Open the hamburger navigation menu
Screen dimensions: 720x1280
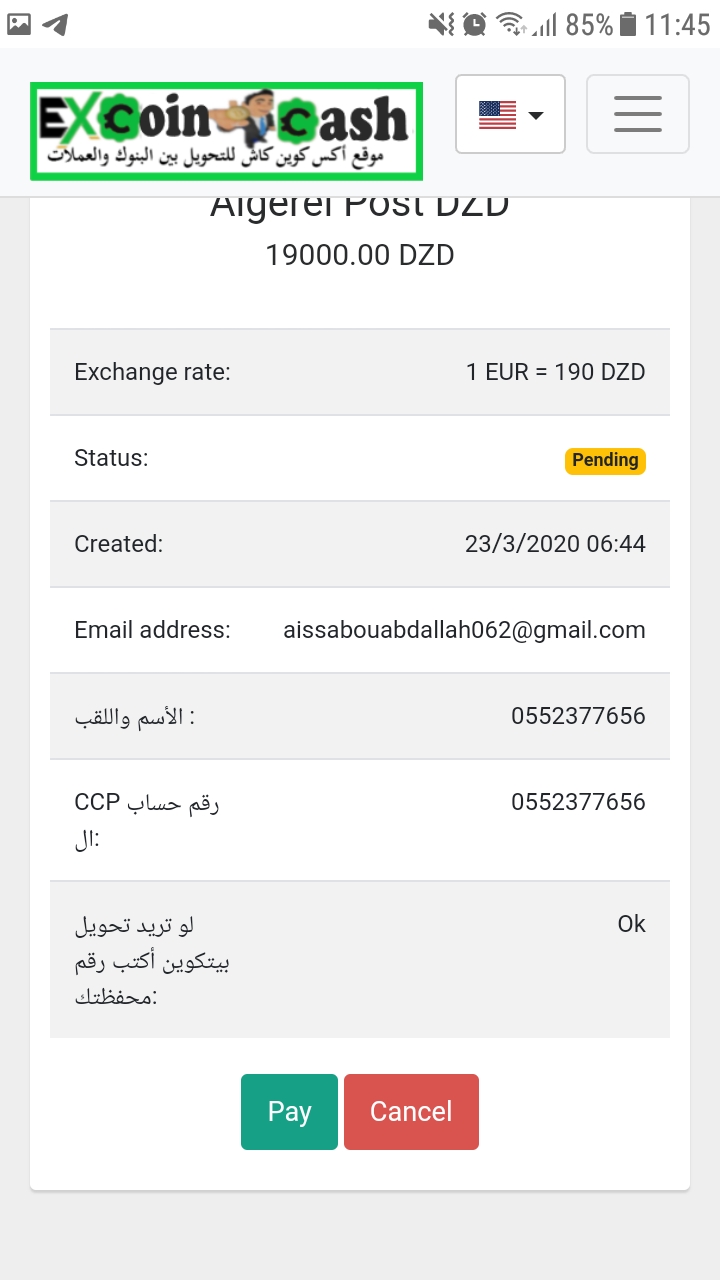[x=637, y=114]
